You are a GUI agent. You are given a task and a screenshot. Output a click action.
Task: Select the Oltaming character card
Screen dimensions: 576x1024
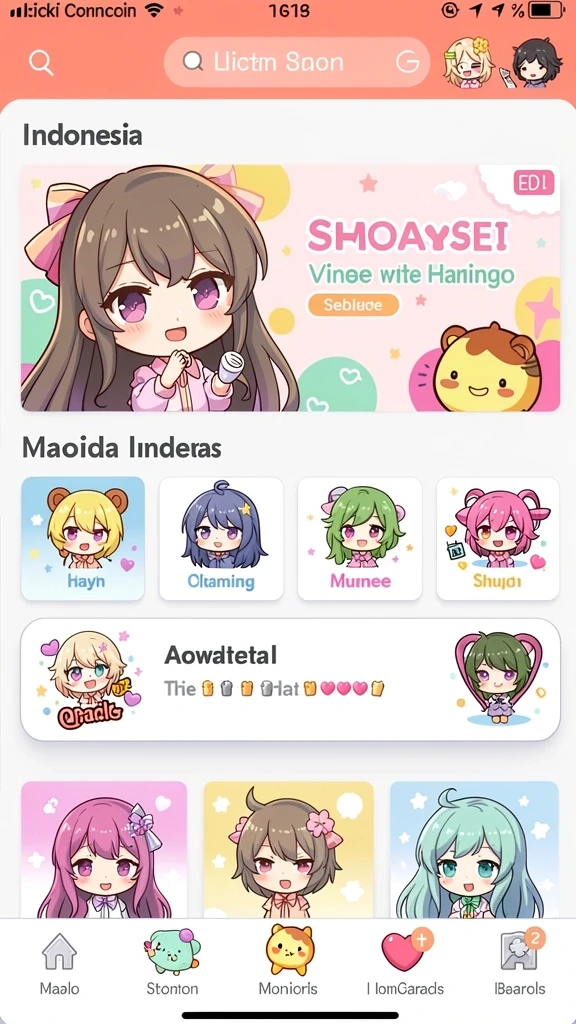(221, 538)
